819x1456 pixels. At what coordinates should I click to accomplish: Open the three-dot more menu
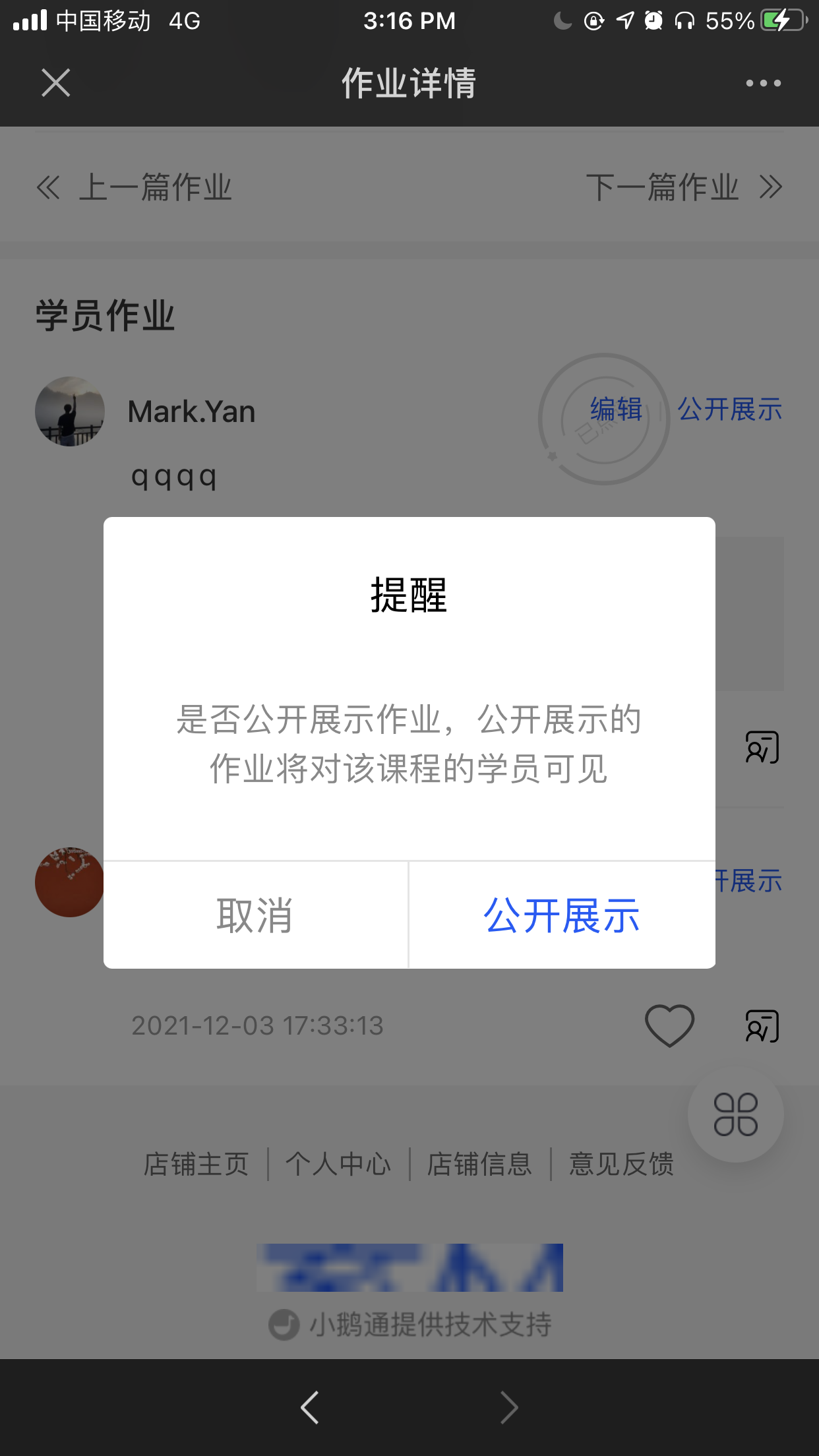[763, 83]
